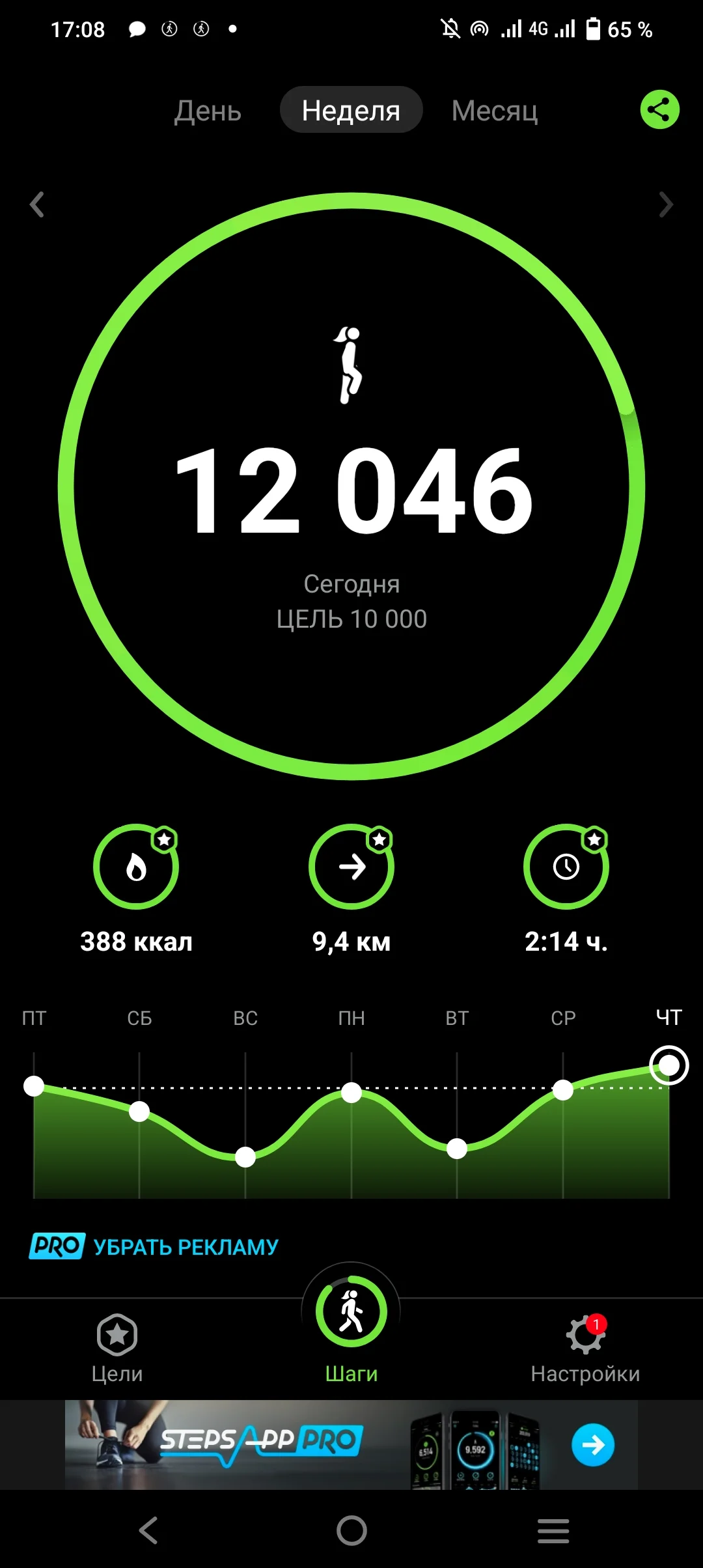Screen dimensions: 703x1568
Task: Select ПТ point on the weekly chart
Action: 34,1086
